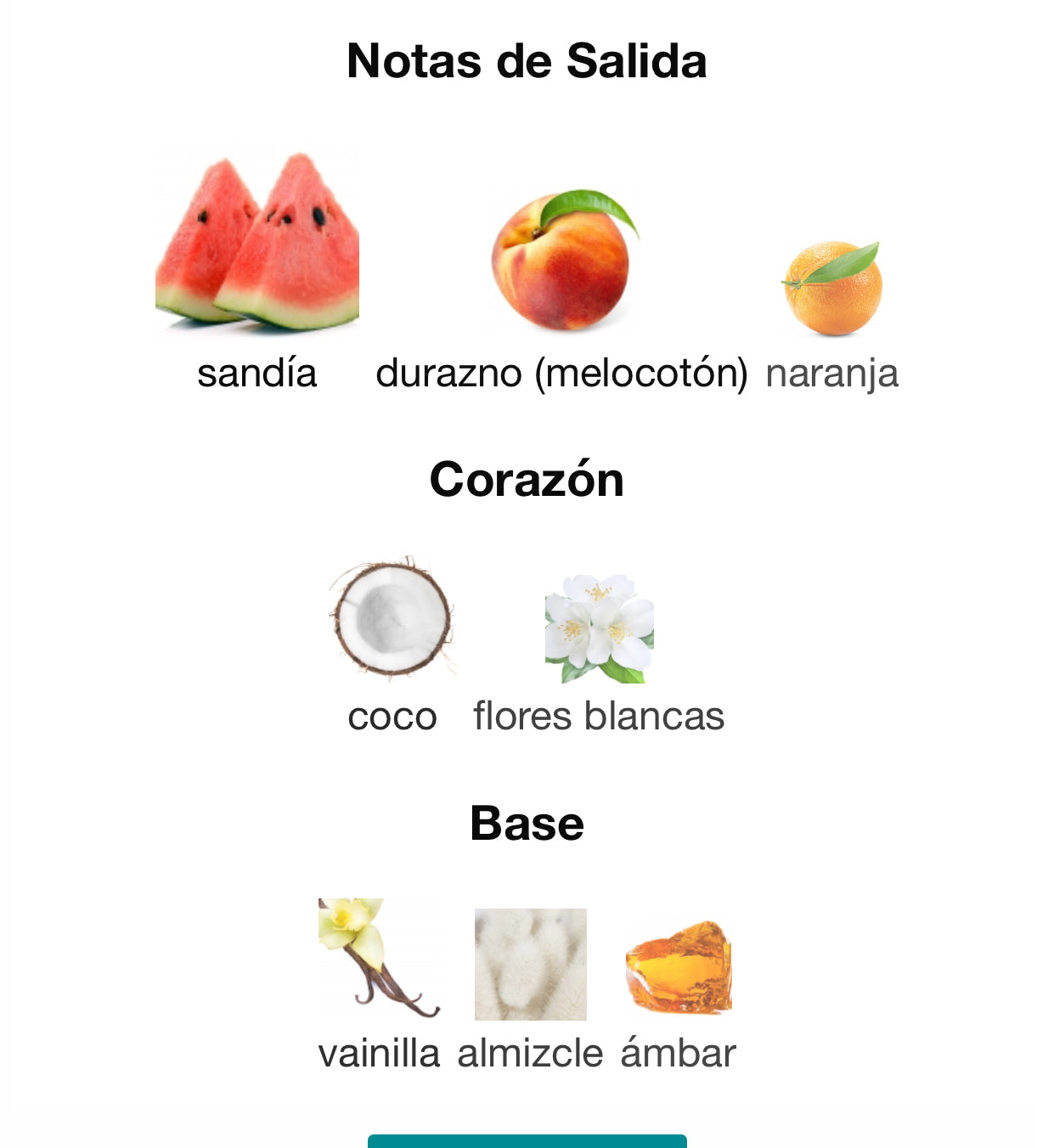This screenshot has width=1037, height=1148.
Task: Tap the flores blancas note
Action: pyautogui.click(x=599, y=629)
